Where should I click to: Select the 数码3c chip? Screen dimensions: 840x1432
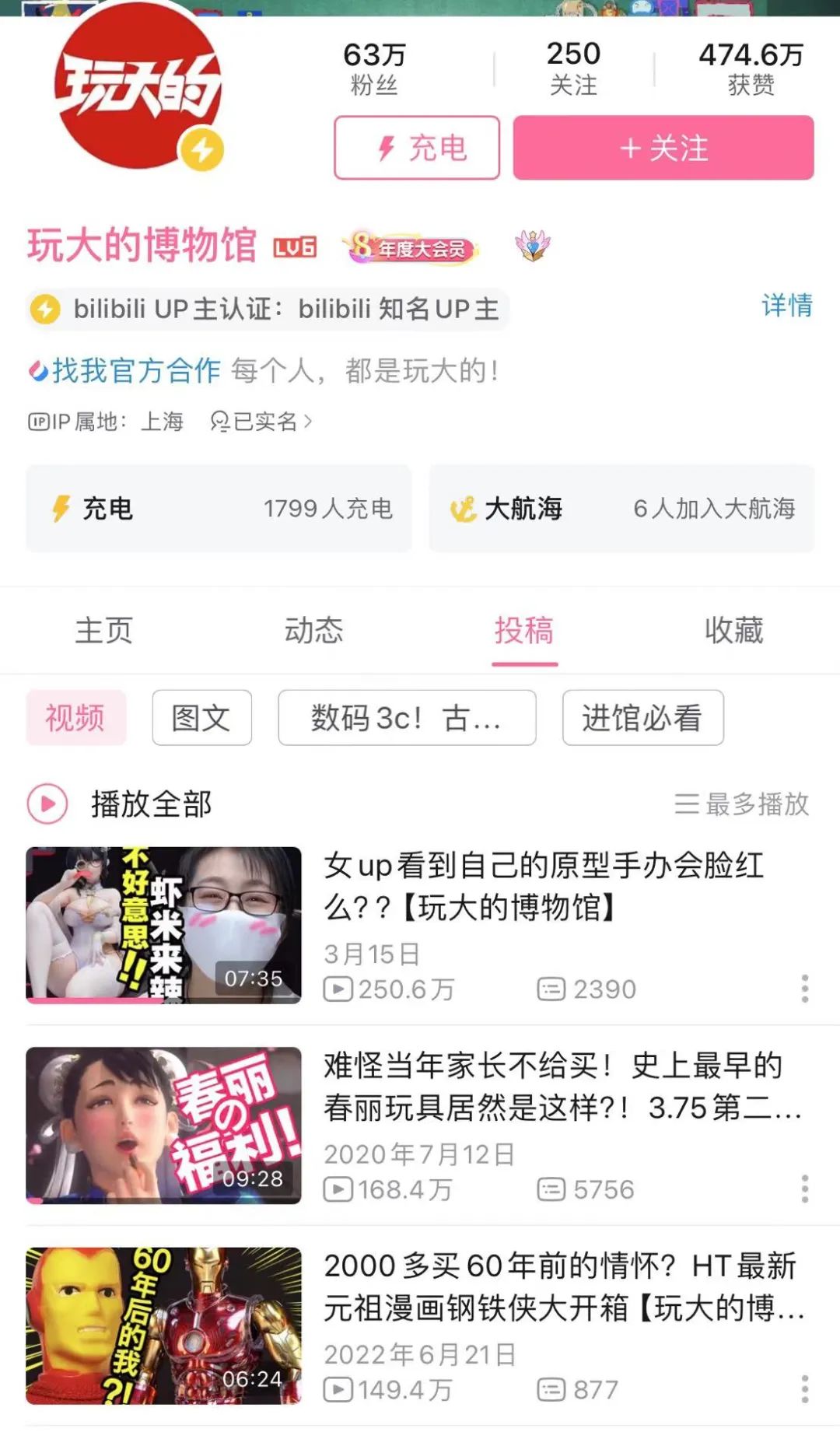[407, 717]
